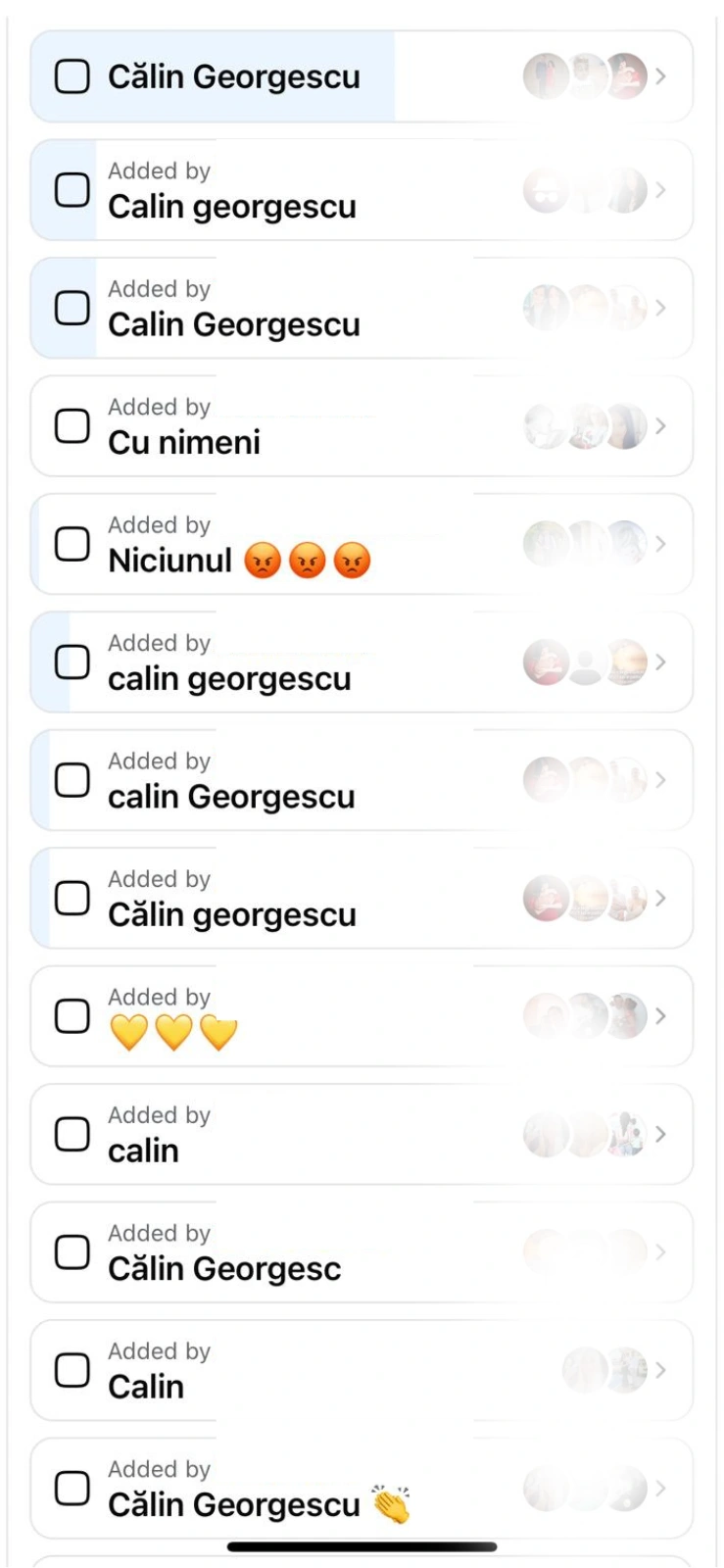The height and width of the screenshot is (1568, 724).
Task: Open voters of Călin georgescu option
Action: (660, 898)
